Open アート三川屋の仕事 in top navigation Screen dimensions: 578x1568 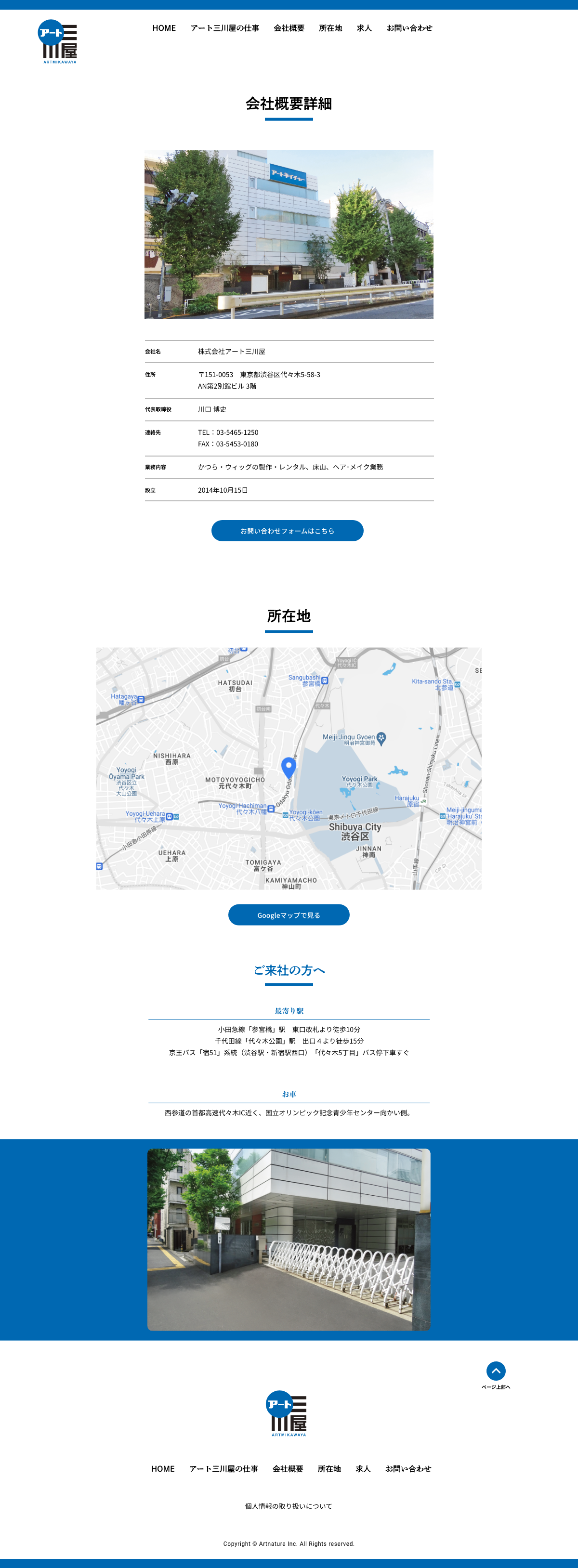tap(225, 28)
